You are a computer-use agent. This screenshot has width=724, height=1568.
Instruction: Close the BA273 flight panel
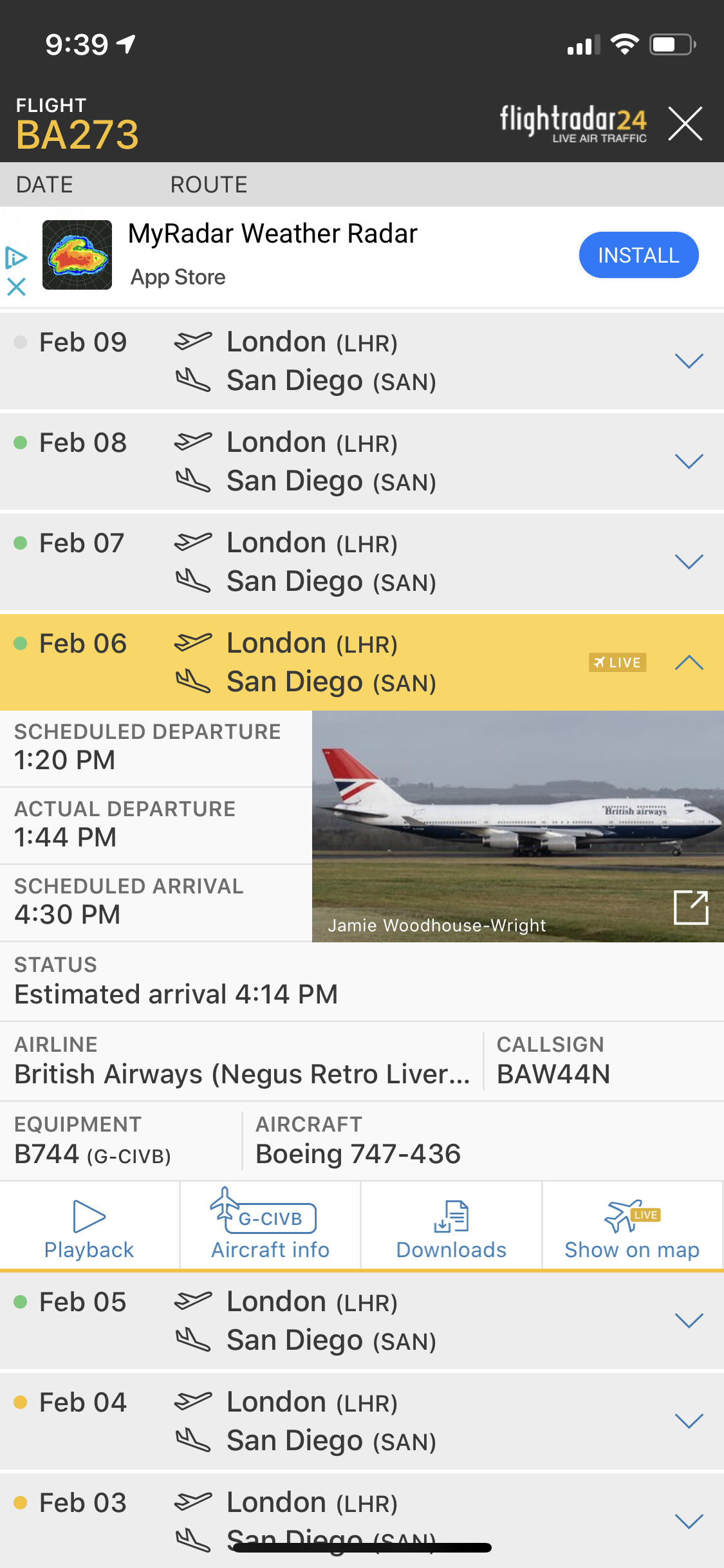(685, 124)
